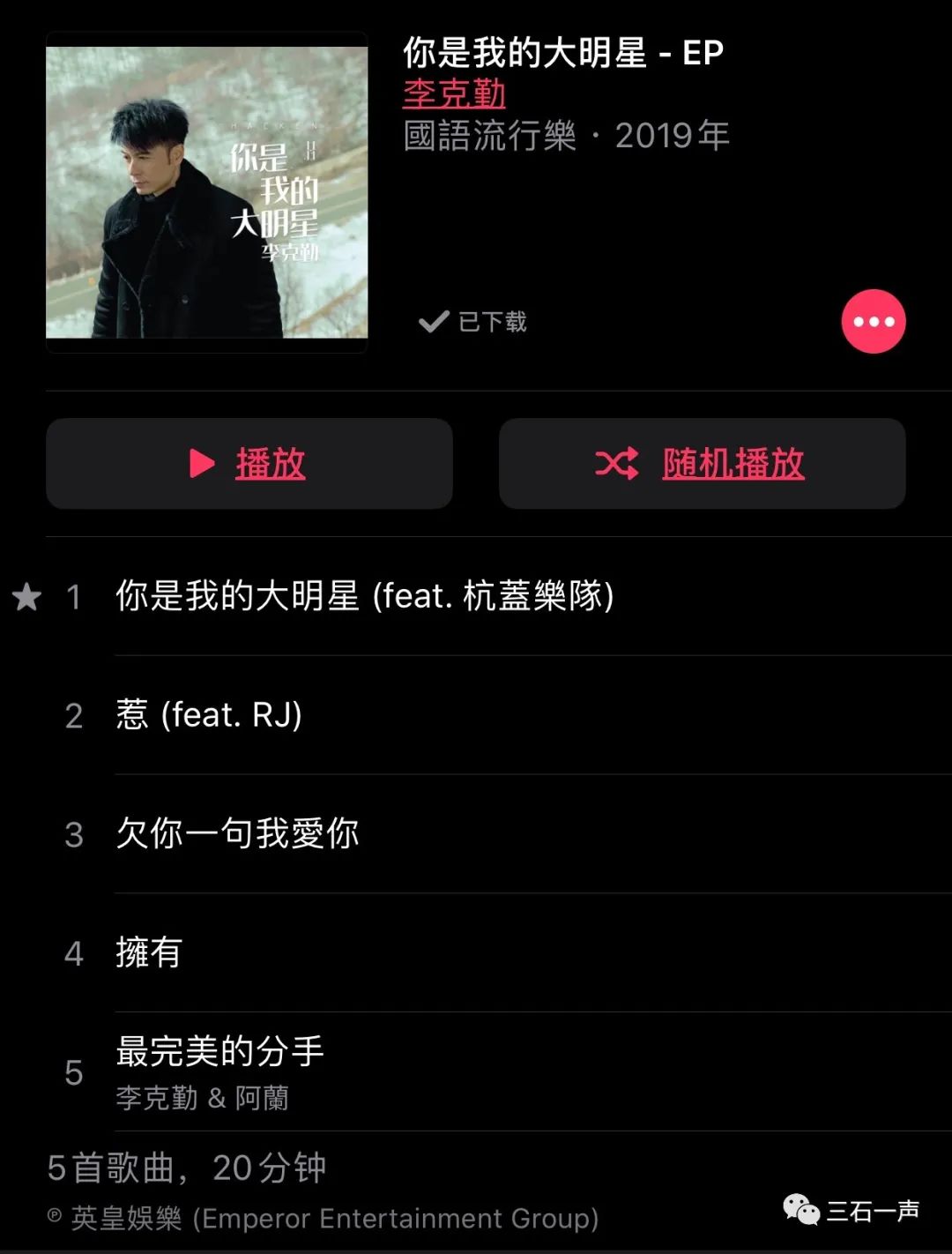Select track 欠你一句我愛你
This screenshot has width=952, height=1254.
point(236,833)
